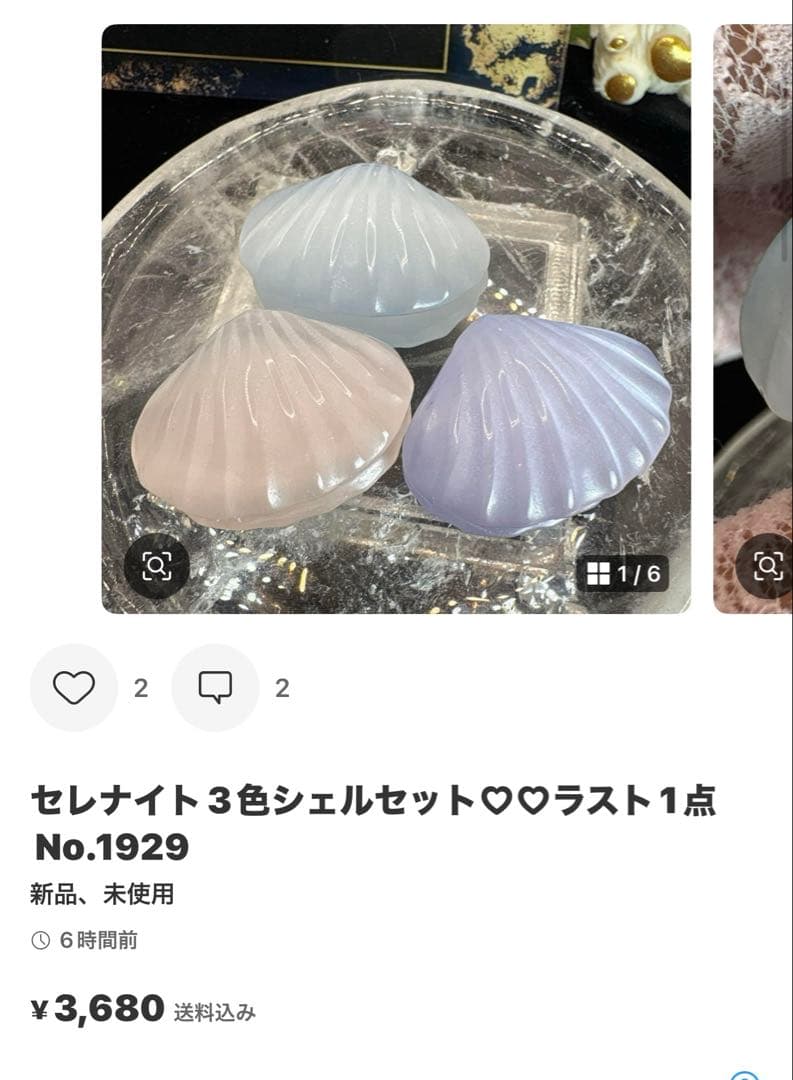Open comments via the speech bubble icon

coord(213,688)
